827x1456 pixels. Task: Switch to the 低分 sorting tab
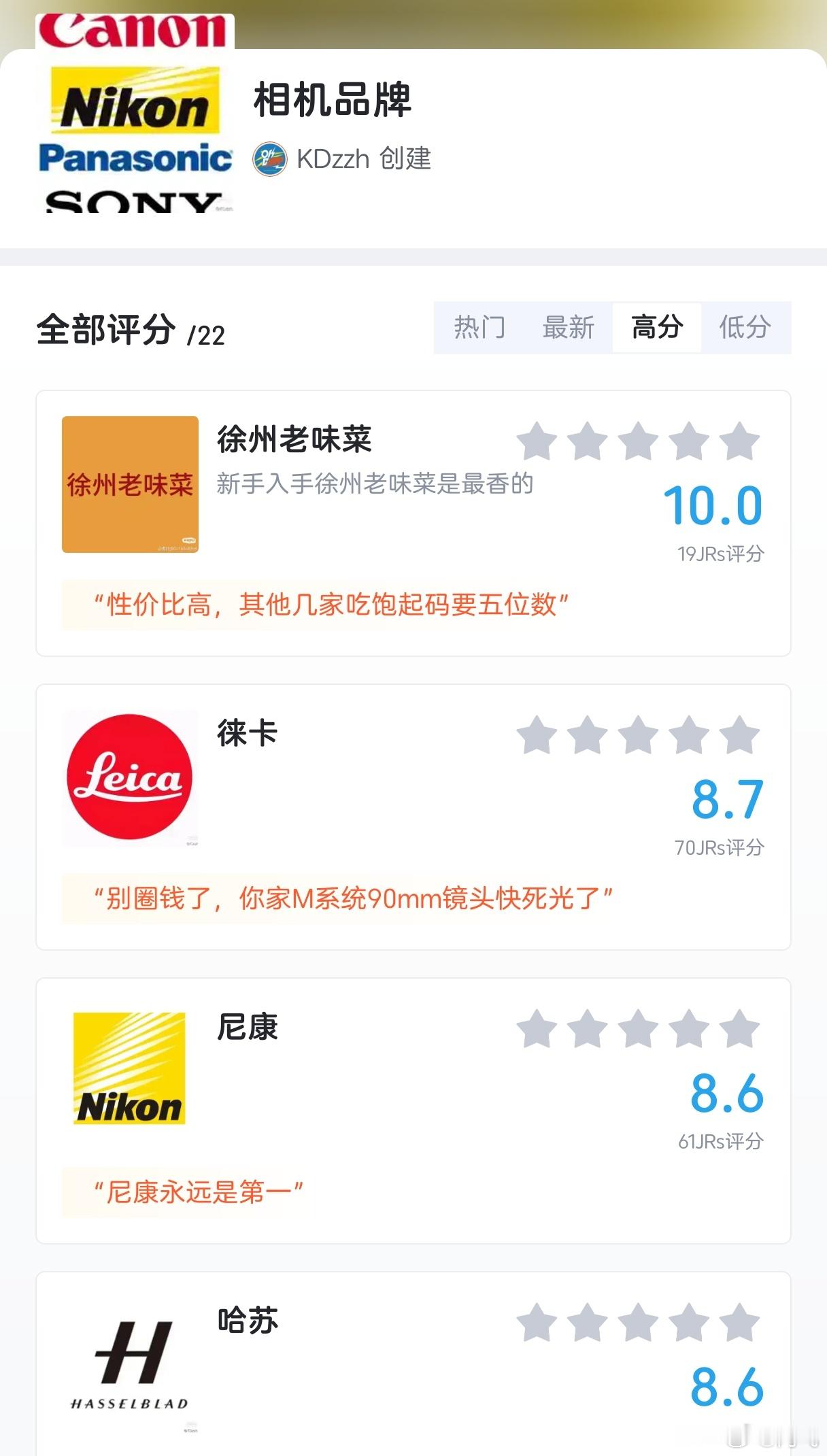745,327
